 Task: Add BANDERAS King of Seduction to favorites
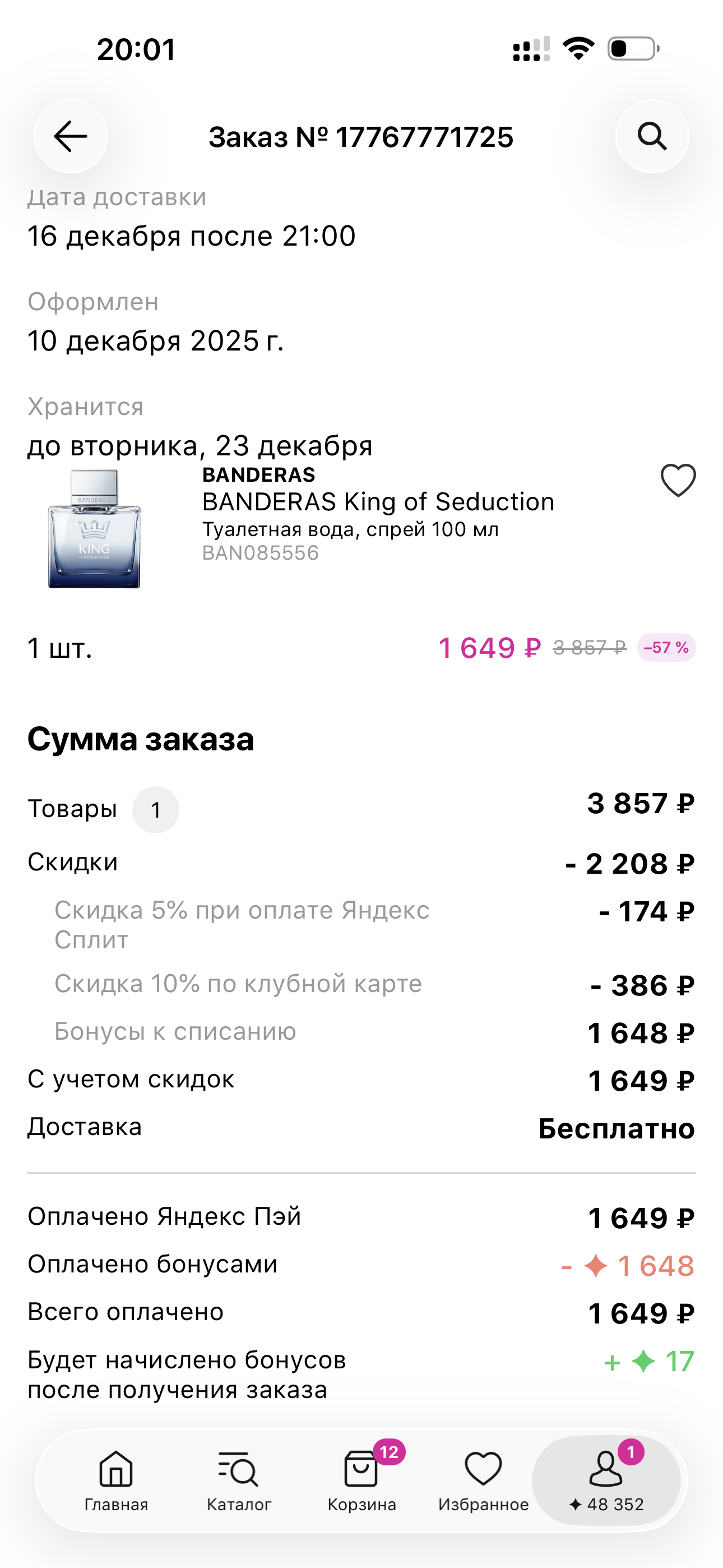[678, 480]
